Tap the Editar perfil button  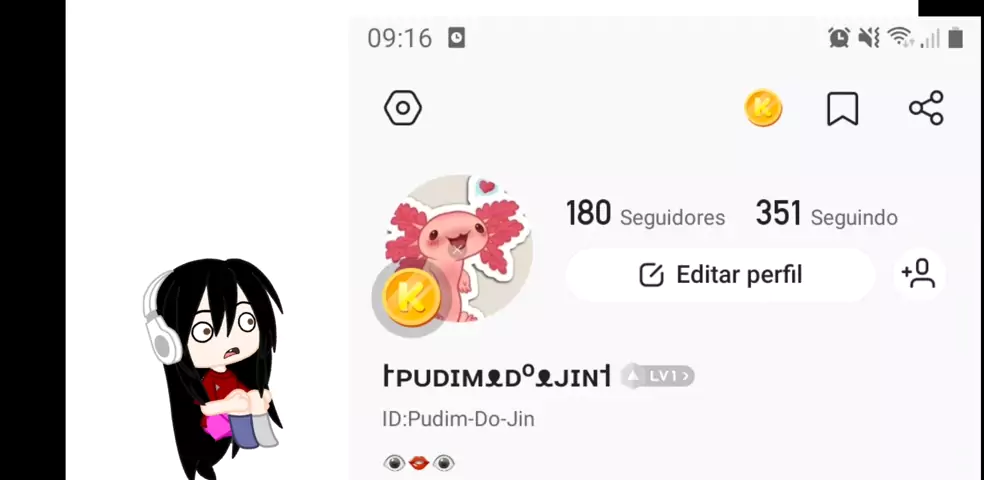point(720,275)
